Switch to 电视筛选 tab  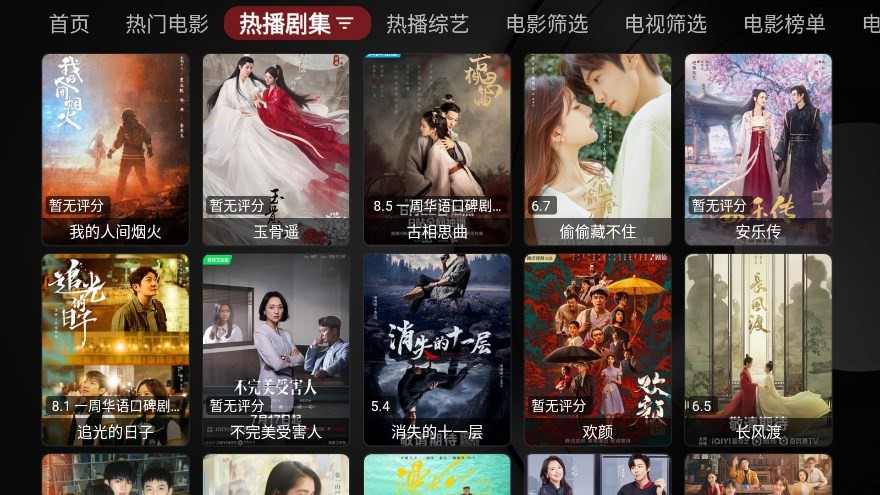click(x=665, y=24)
